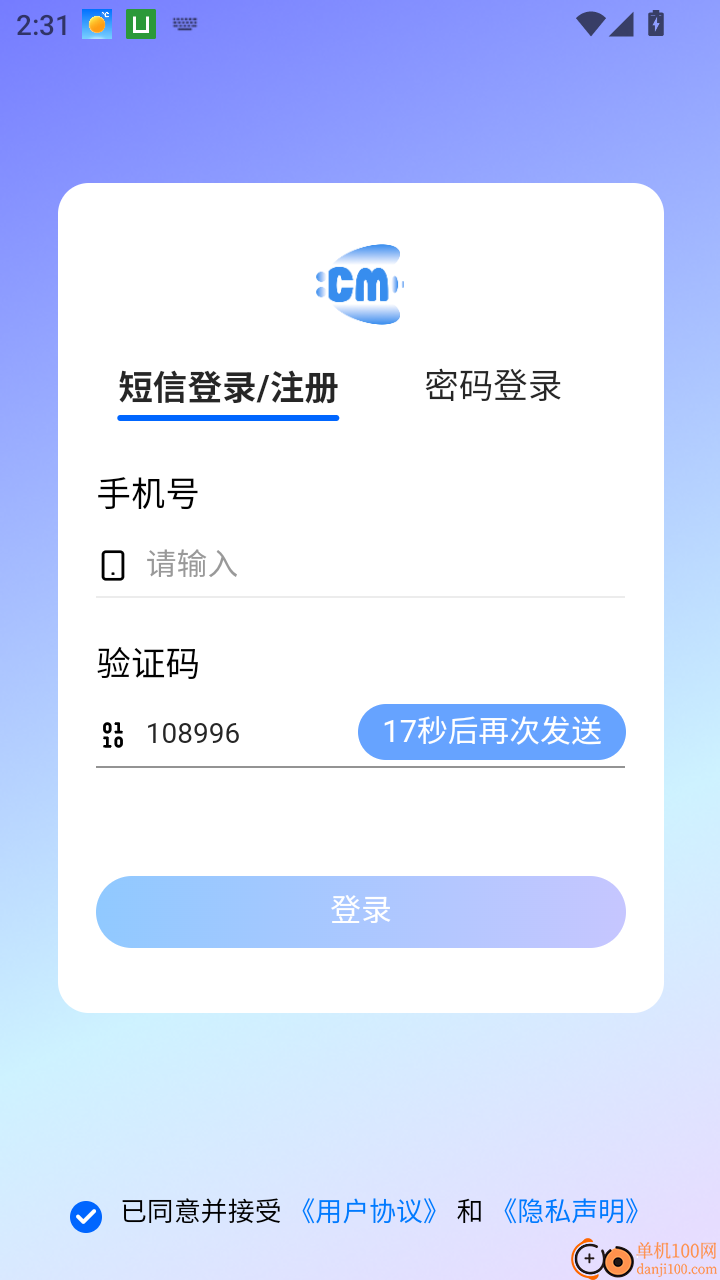
Task: Tap the weather widget icon in status bar
Action: 96,25
